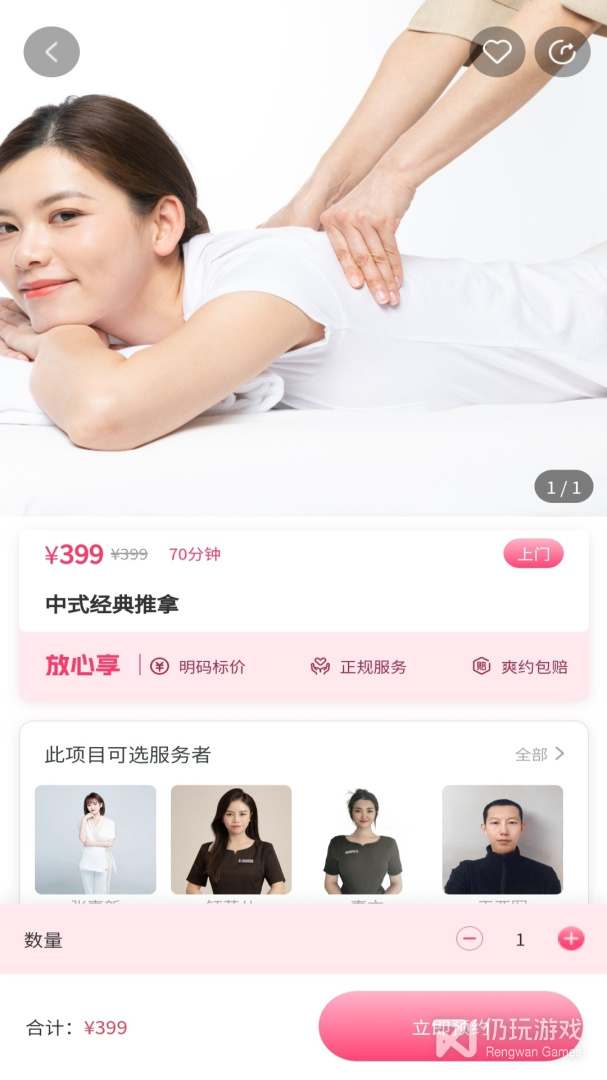The height and width of the screenshot is (1080, 607).
Task: Go back using the arrow icon
Action: pyautogui.click(x=51, y=52)
